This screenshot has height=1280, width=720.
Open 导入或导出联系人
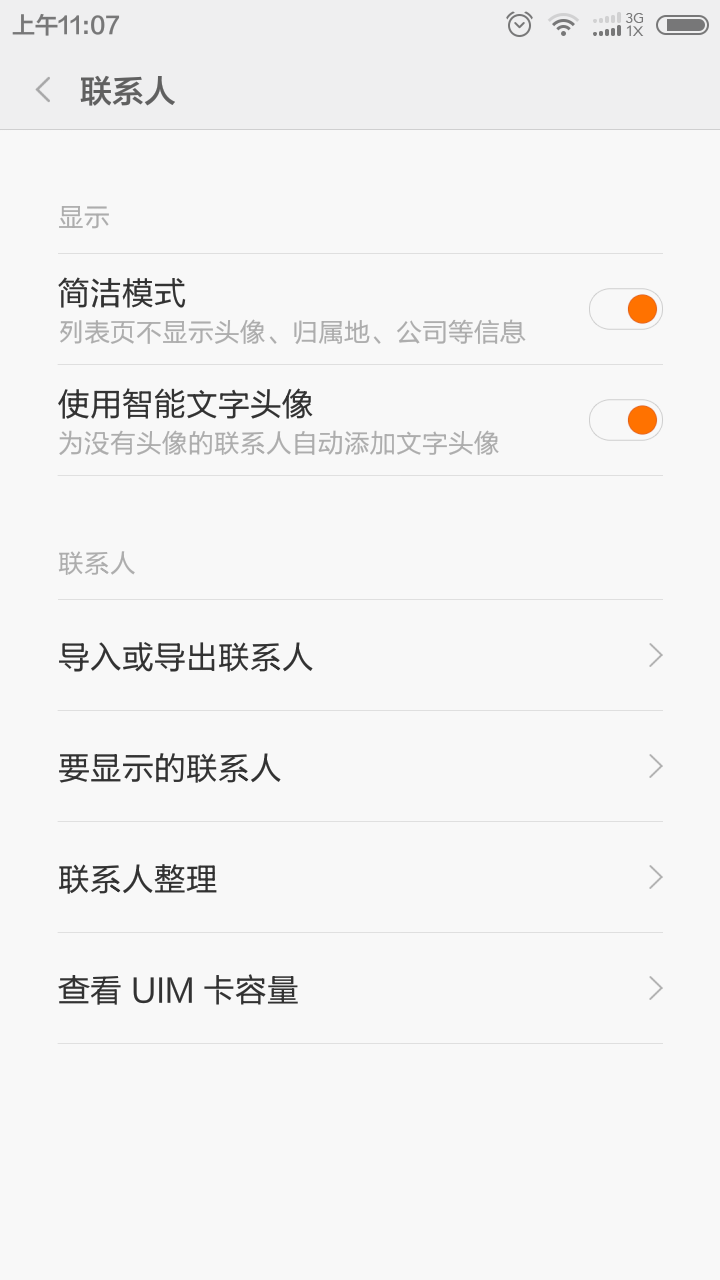click(360, 656)
